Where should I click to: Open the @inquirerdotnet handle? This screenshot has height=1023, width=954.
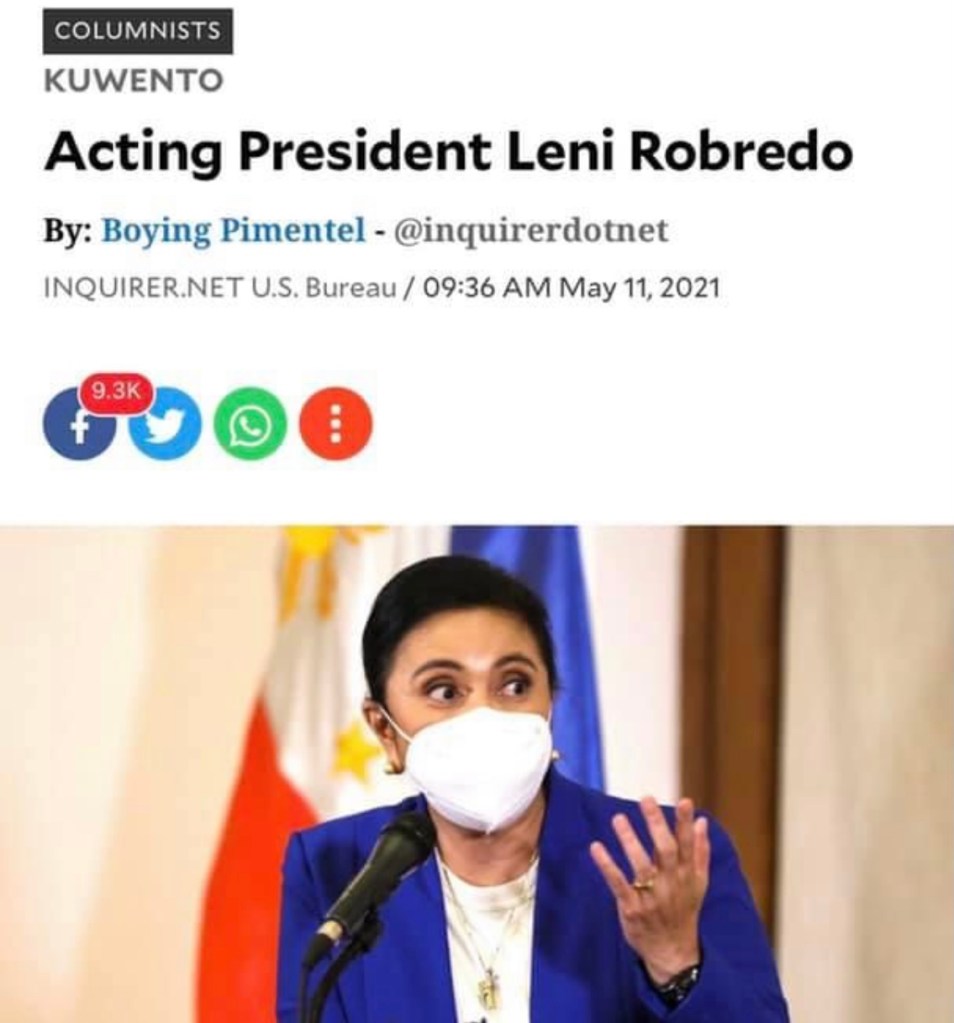[532, 232]
